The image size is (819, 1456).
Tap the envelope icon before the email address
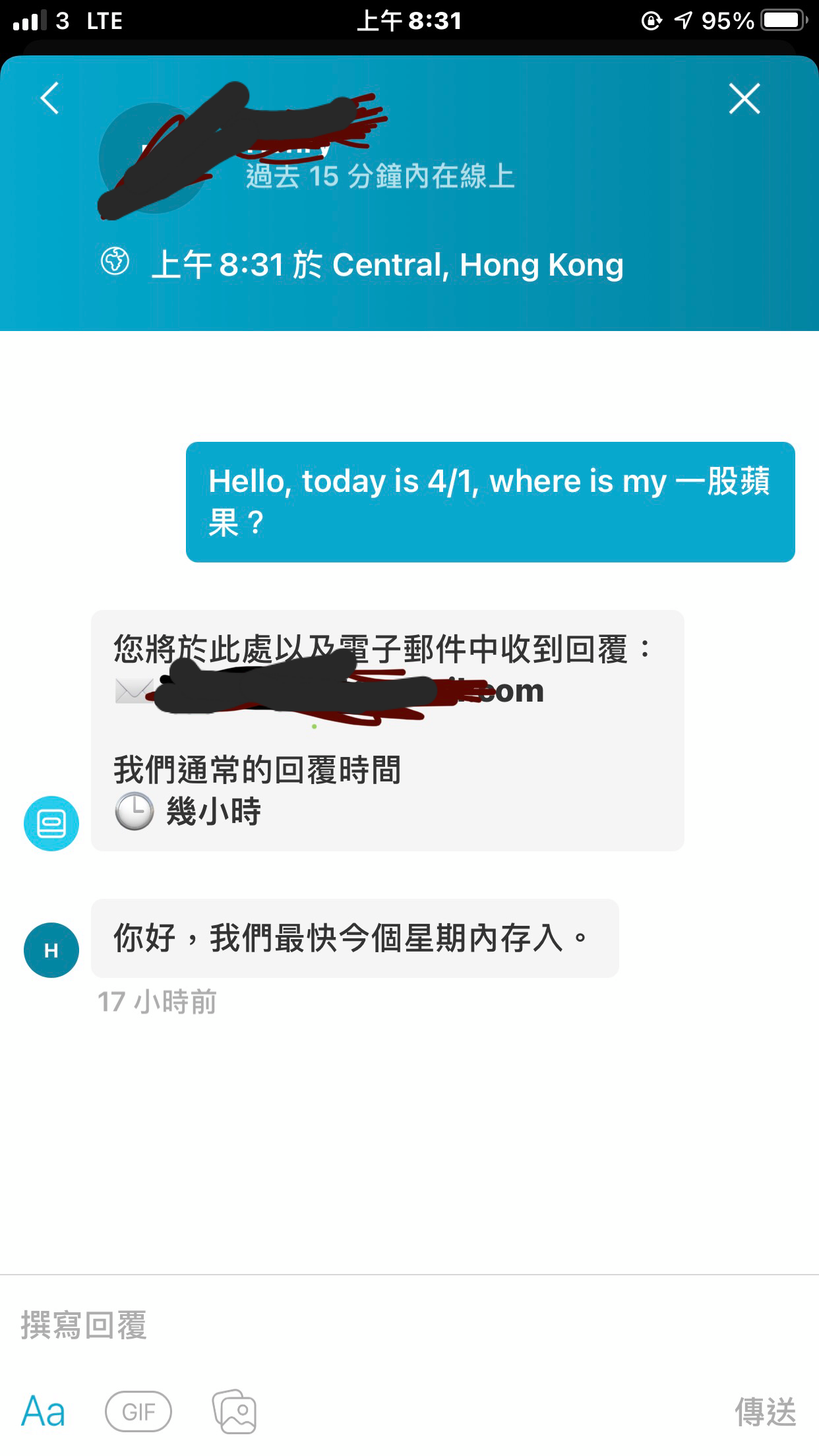click(x=135, y=692)
